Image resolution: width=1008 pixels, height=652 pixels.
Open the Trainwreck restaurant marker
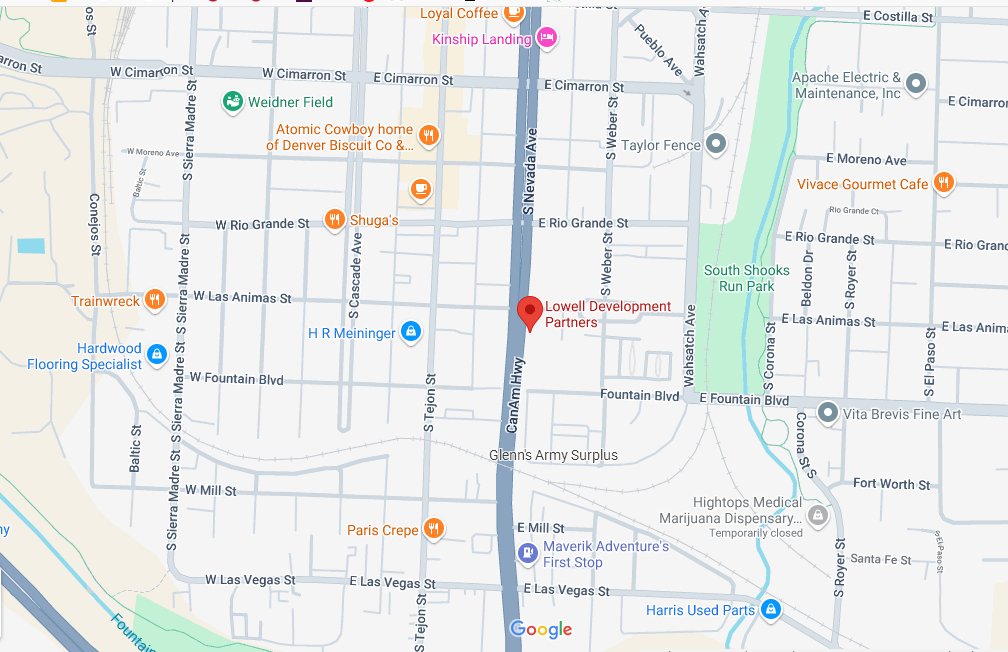point(154,299)
